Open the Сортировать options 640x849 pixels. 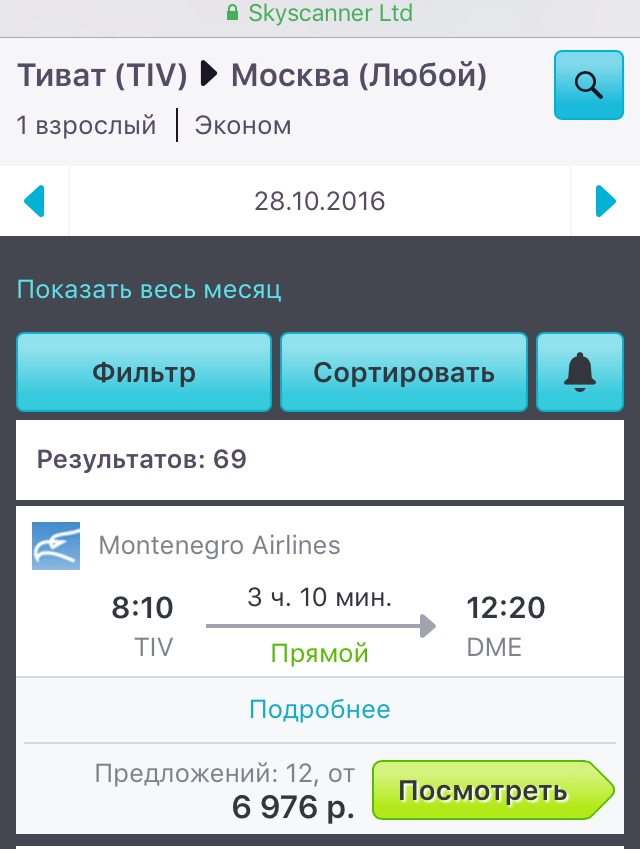(x=403, y=372)
